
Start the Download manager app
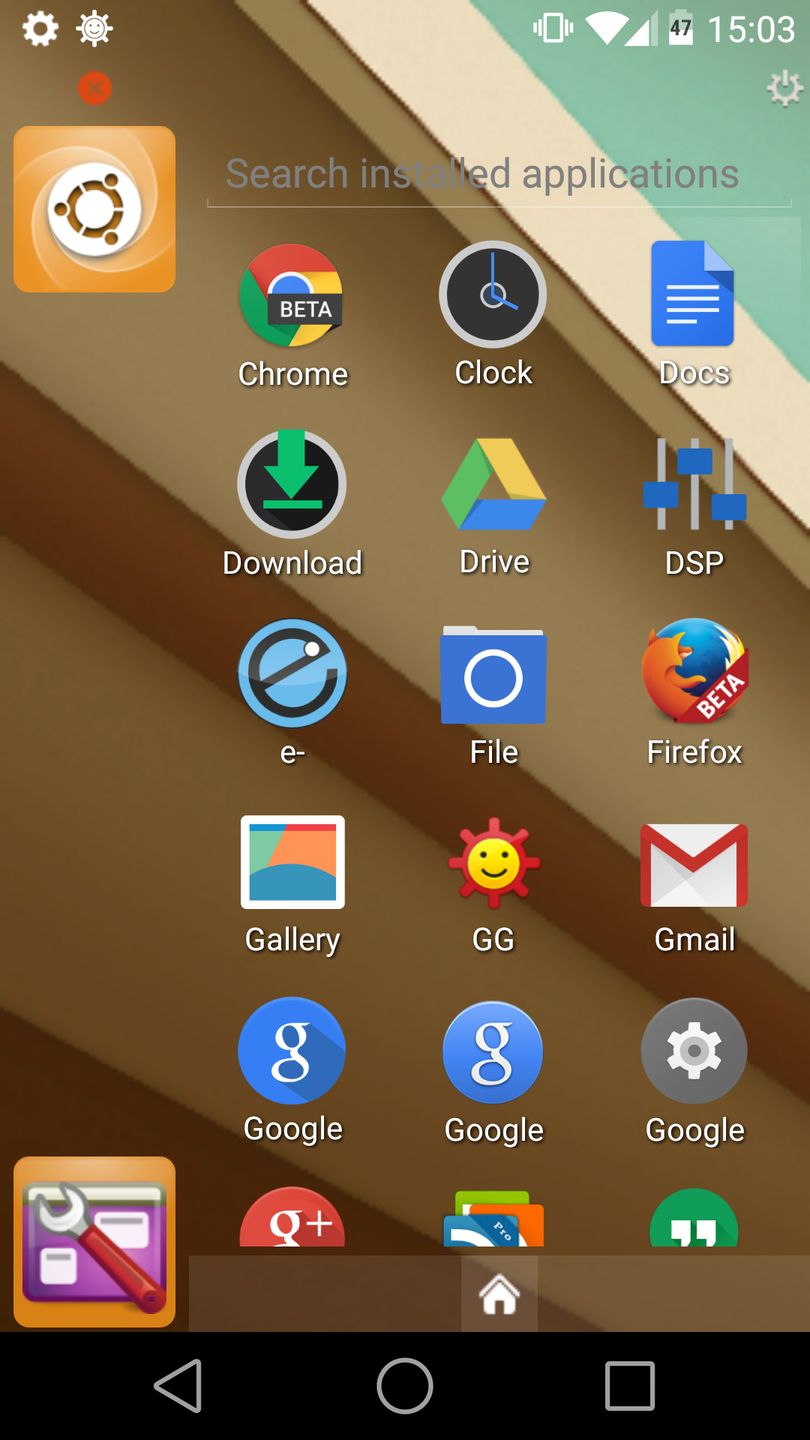point(292,483)
